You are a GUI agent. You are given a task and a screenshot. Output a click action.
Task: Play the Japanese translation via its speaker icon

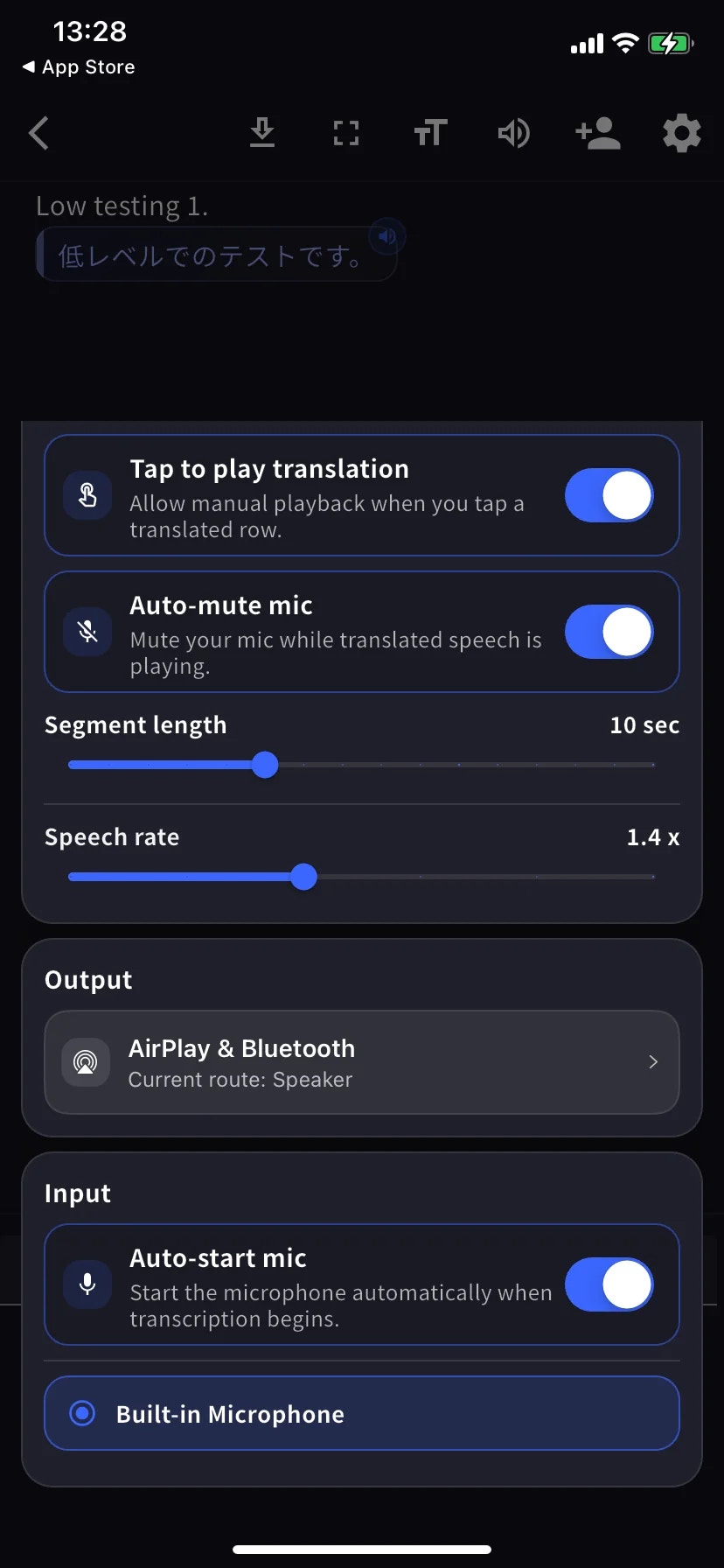(x=387, y=236)
